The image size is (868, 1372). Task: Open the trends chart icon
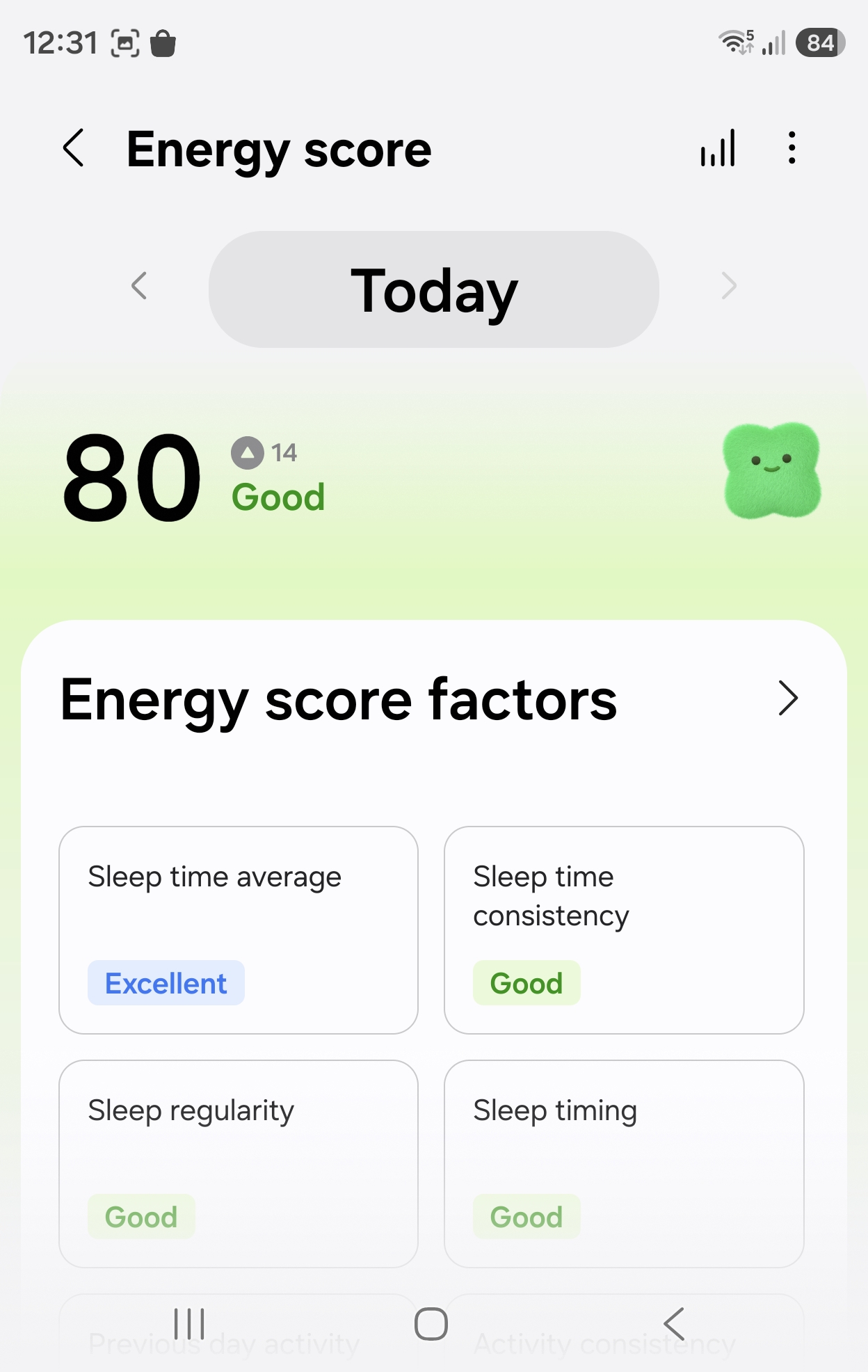click(718, 148)
